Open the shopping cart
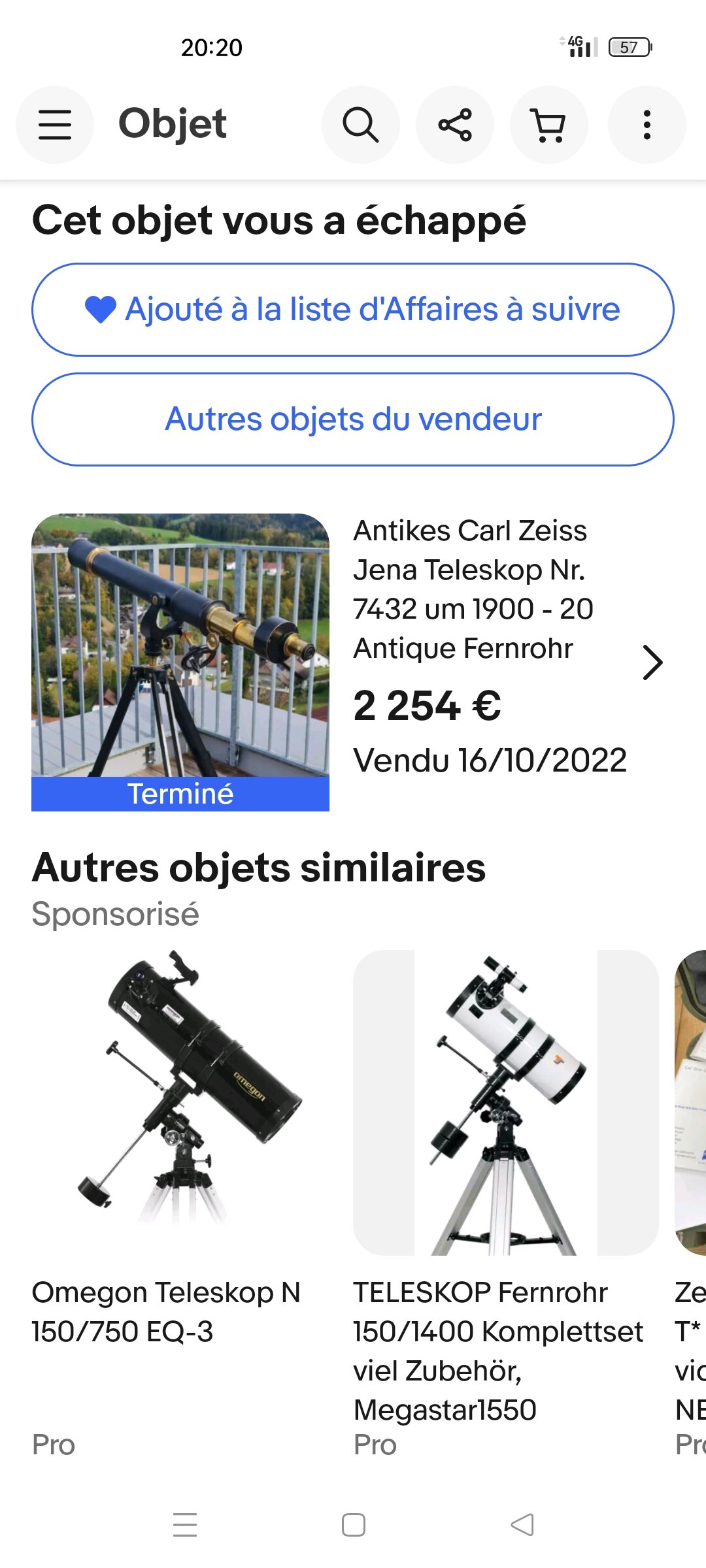706x1568 pixels. [x=549, y=124]
